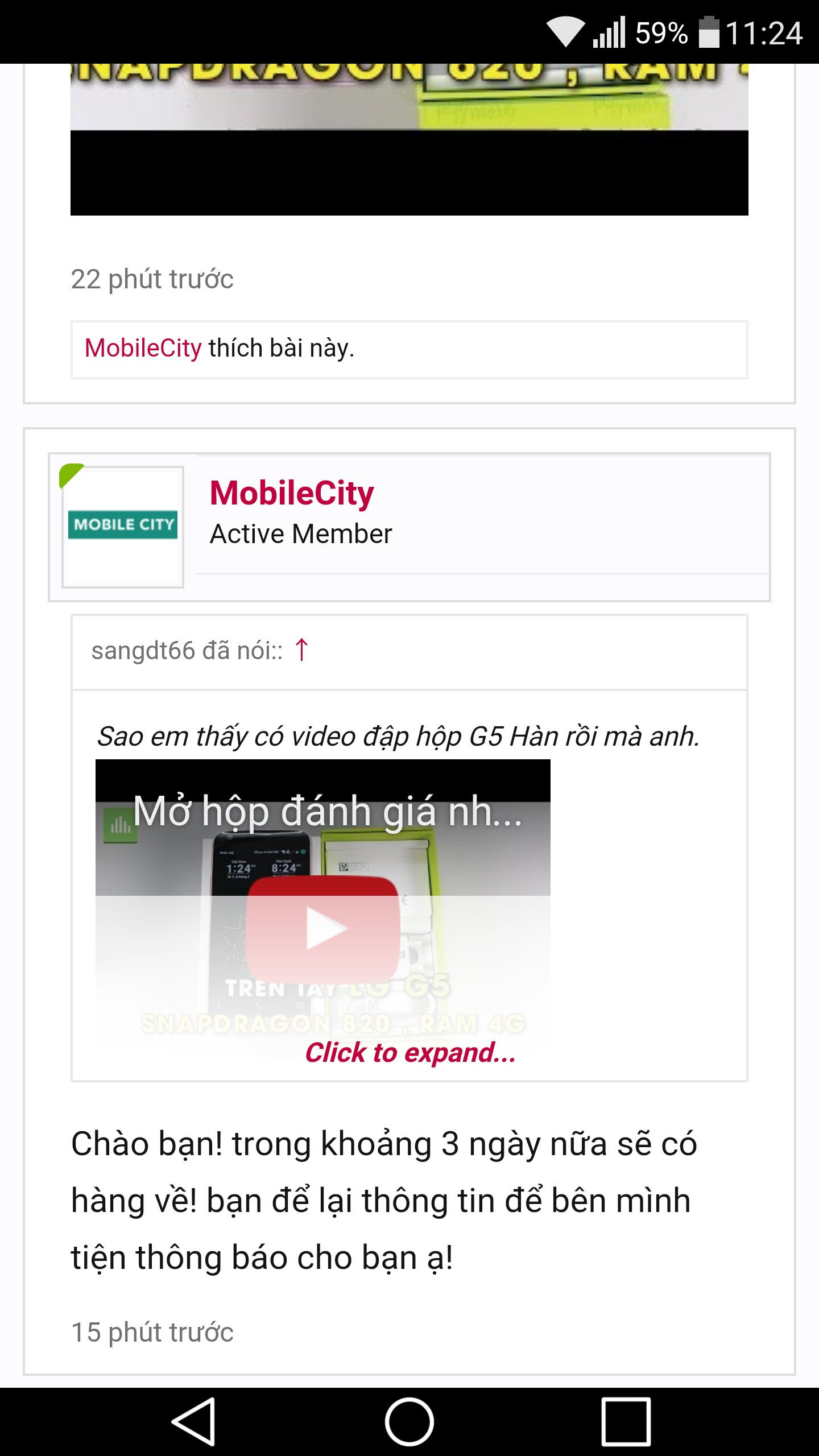Go back using the navigation bar

tap(193, 1421)
